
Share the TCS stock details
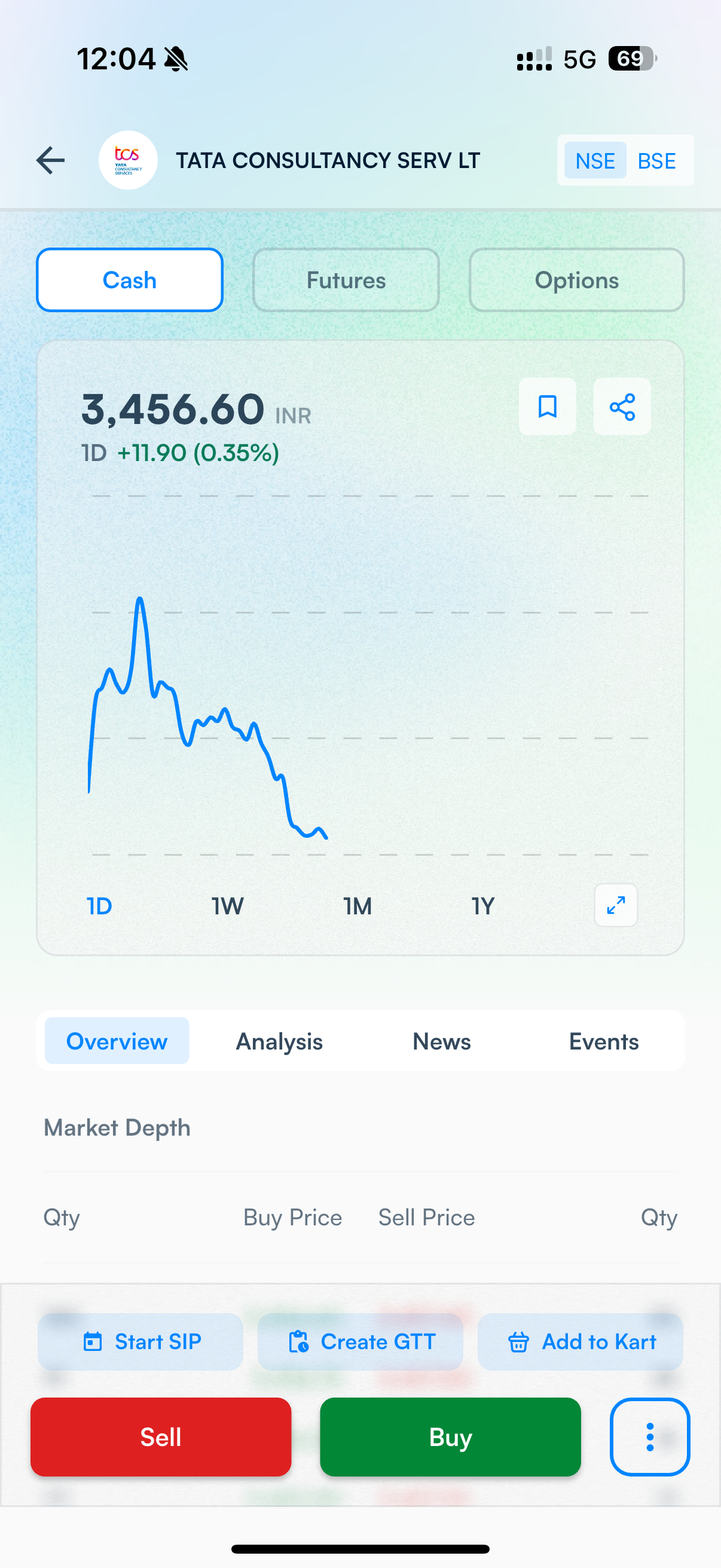point(622,407)
